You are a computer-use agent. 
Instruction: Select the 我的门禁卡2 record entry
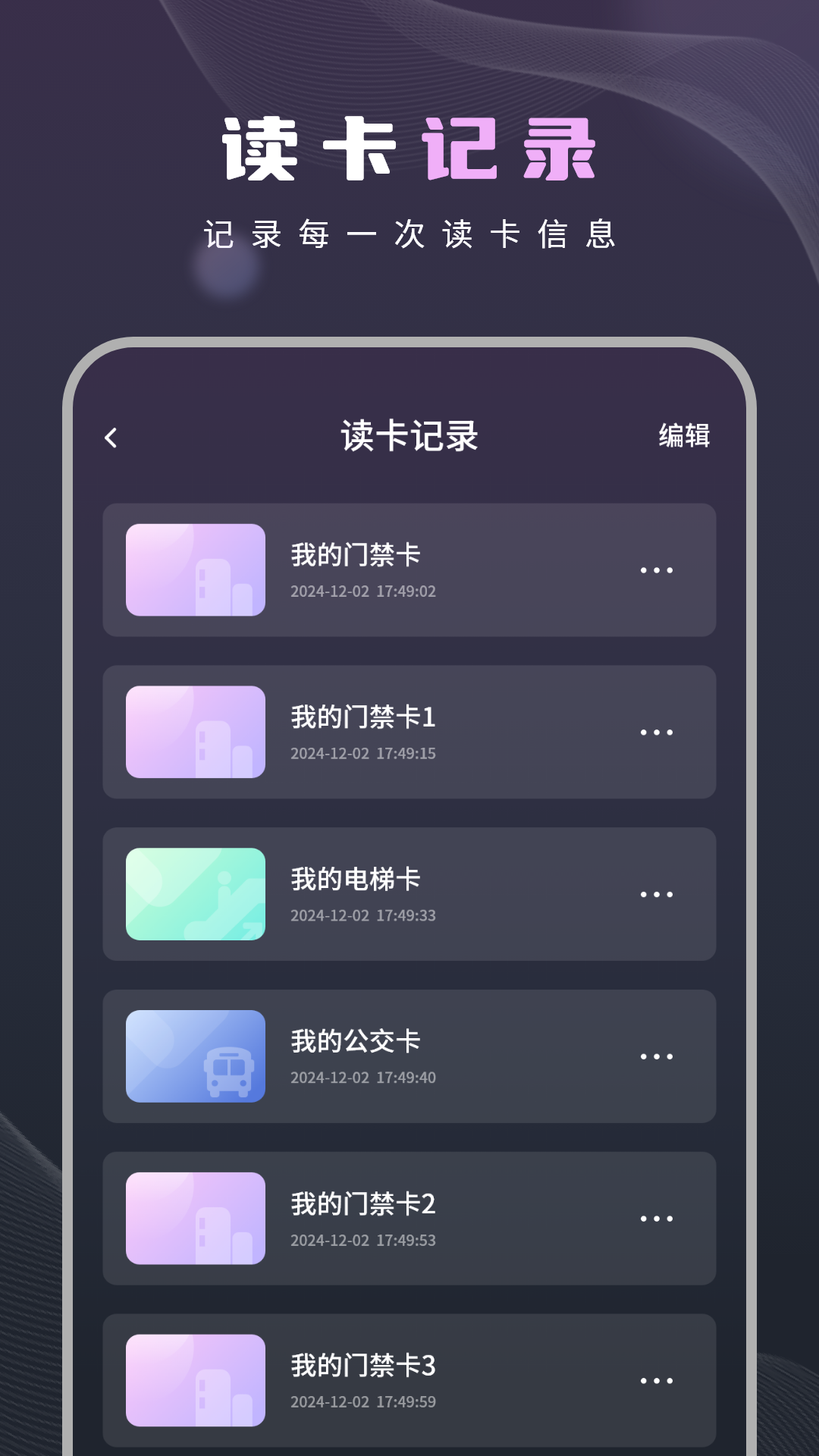409,1217
